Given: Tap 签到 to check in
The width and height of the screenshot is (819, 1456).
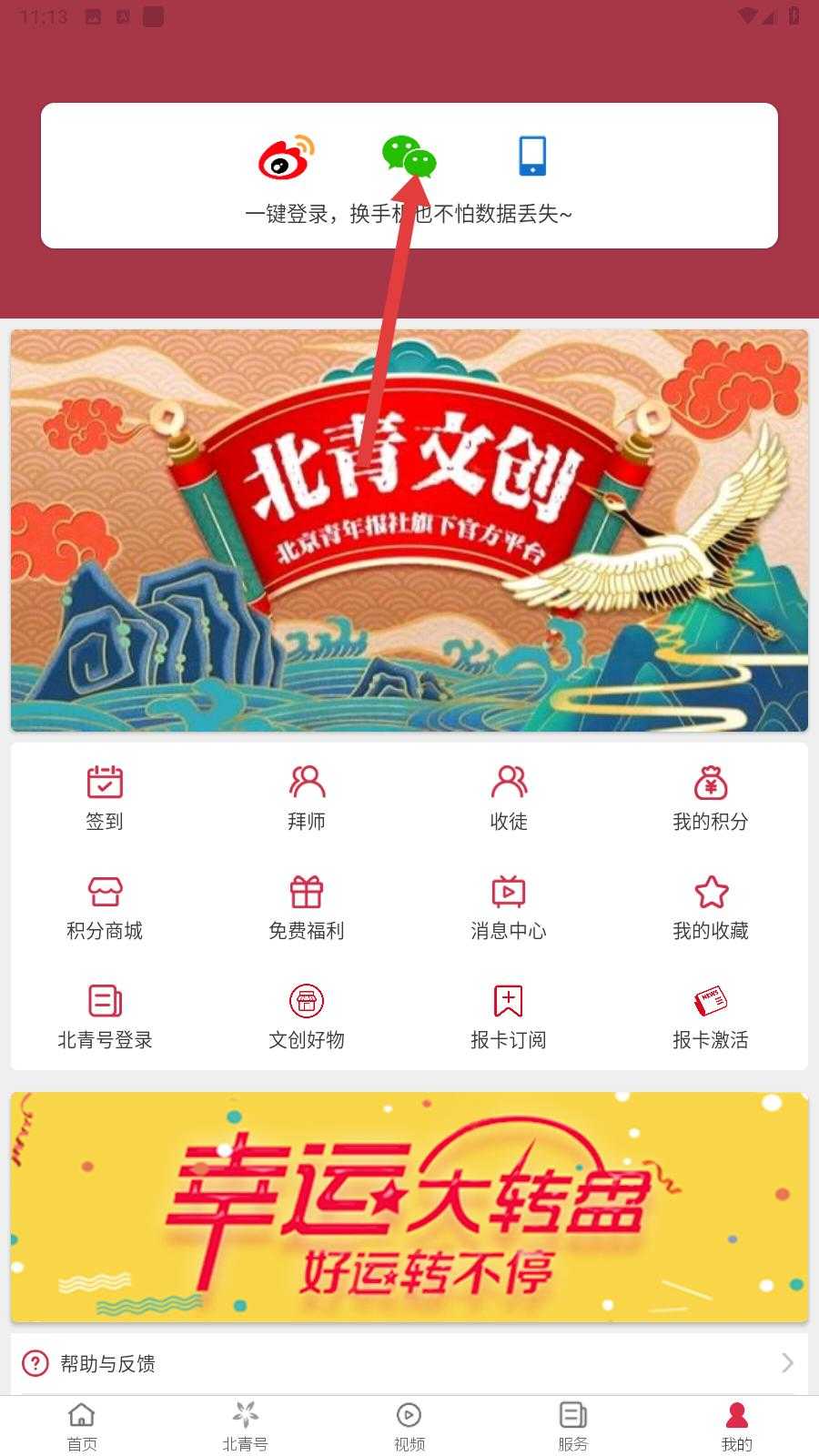Looking at the screenshot, I should (x=105, y=797).
